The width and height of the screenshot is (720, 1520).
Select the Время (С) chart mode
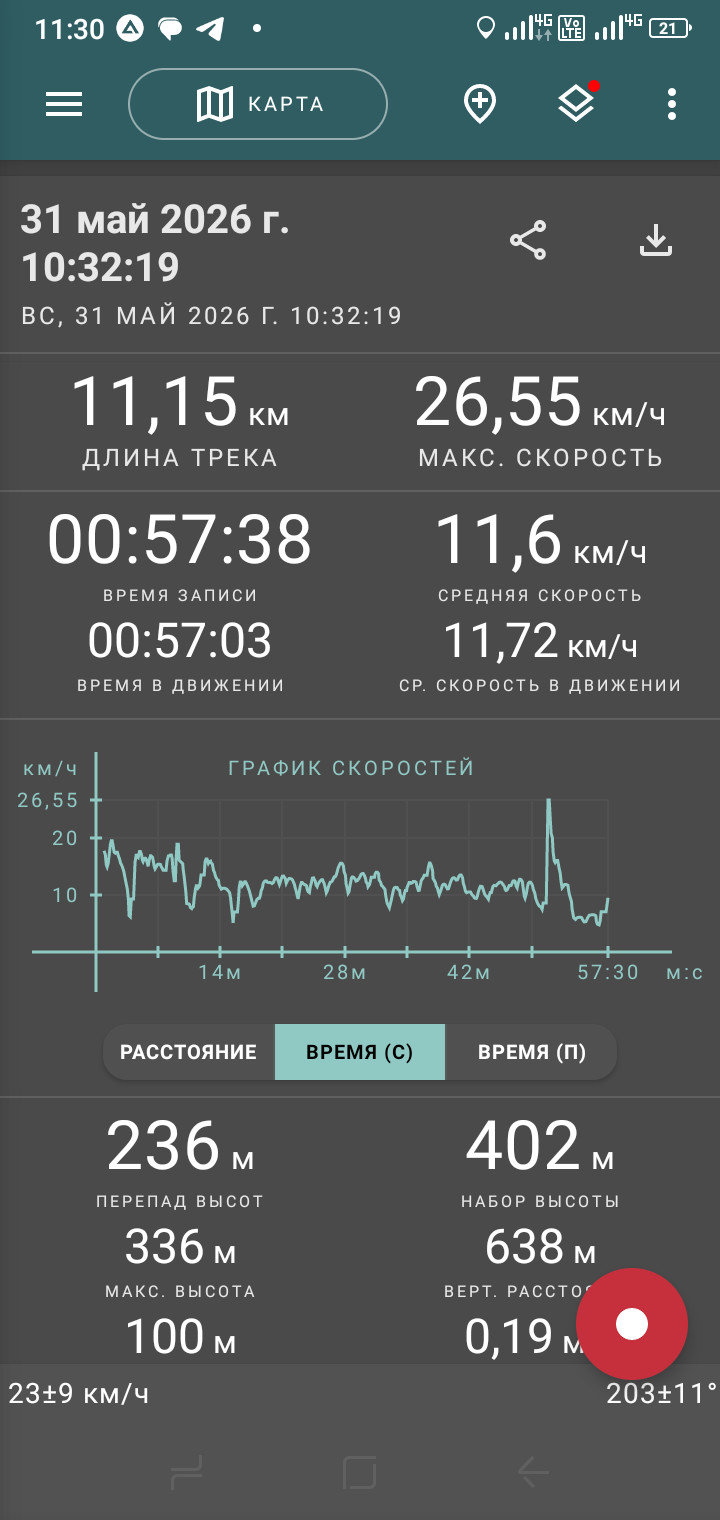click(360, 1052)
